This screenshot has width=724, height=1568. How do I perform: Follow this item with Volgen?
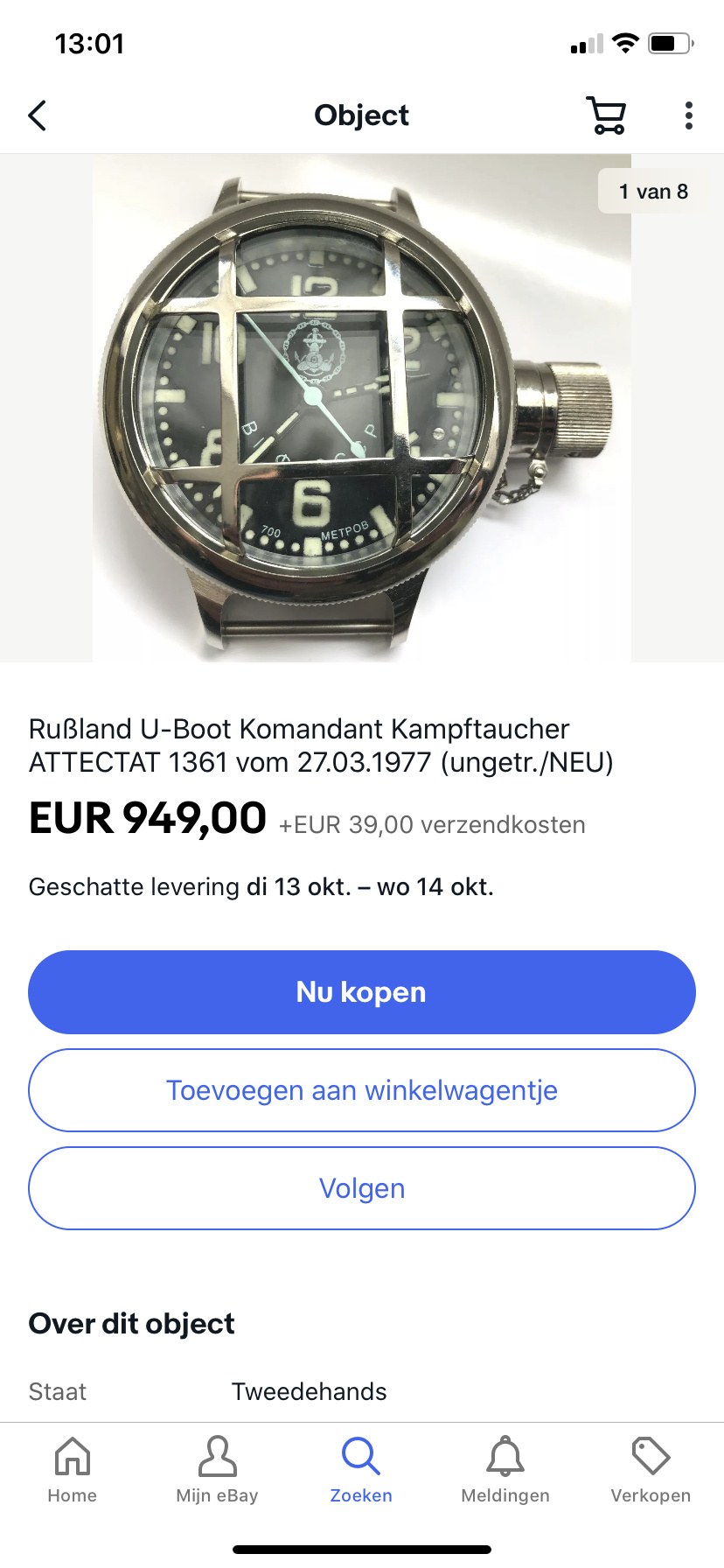coord(362,1188)
